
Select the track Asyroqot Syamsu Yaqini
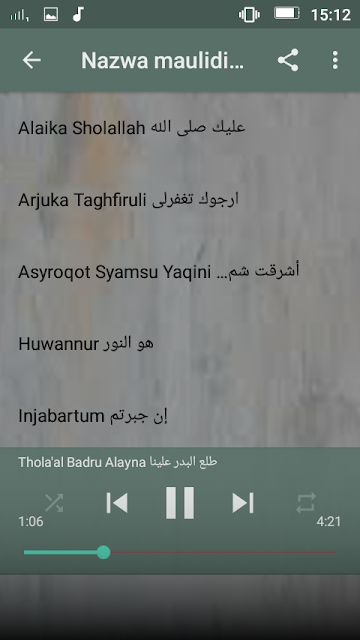180,272
